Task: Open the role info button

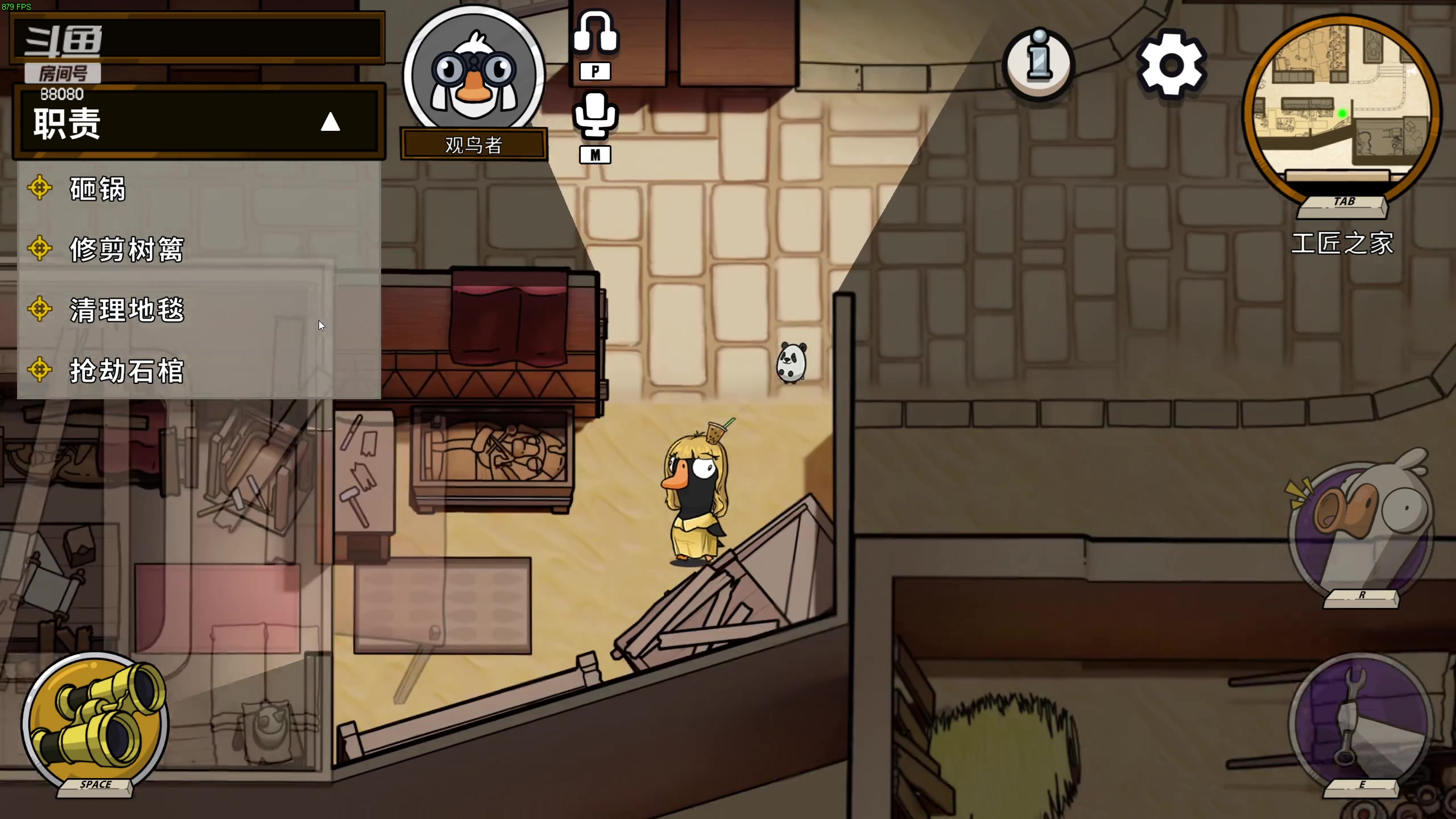Action: point(1039,63)
